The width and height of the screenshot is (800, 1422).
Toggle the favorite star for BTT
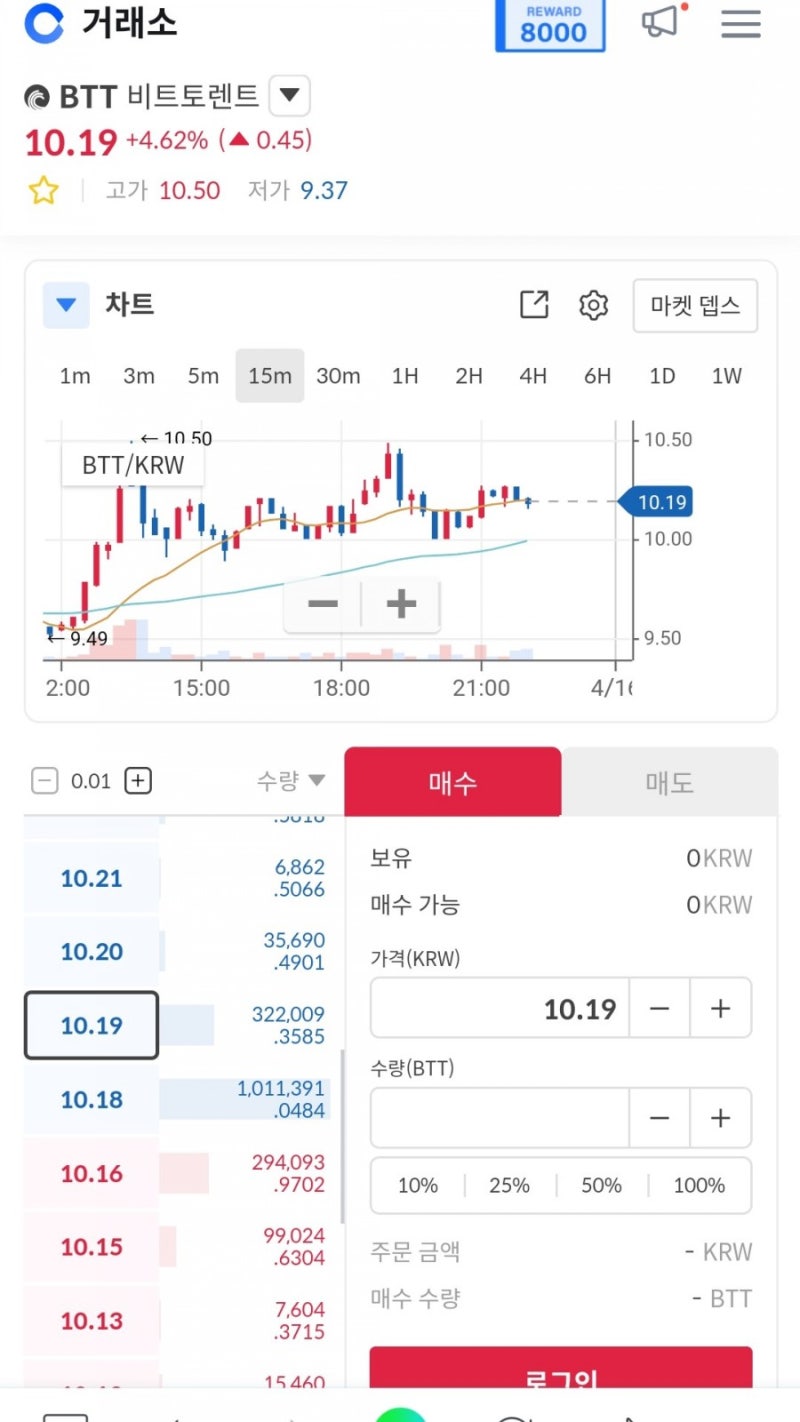pyautogui.click(x=43, y=190)
